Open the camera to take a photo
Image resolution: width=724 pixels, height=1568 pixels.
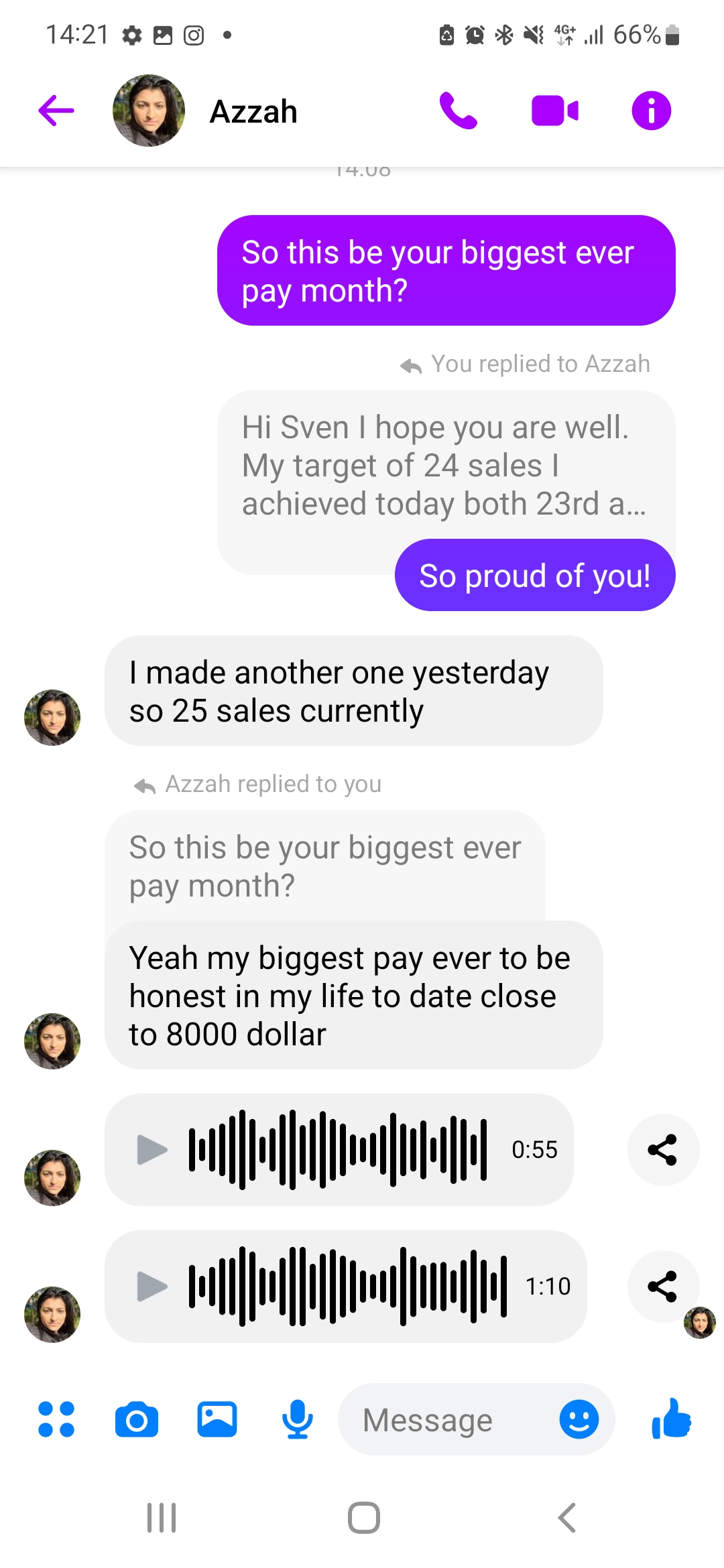coord(136,1419)
